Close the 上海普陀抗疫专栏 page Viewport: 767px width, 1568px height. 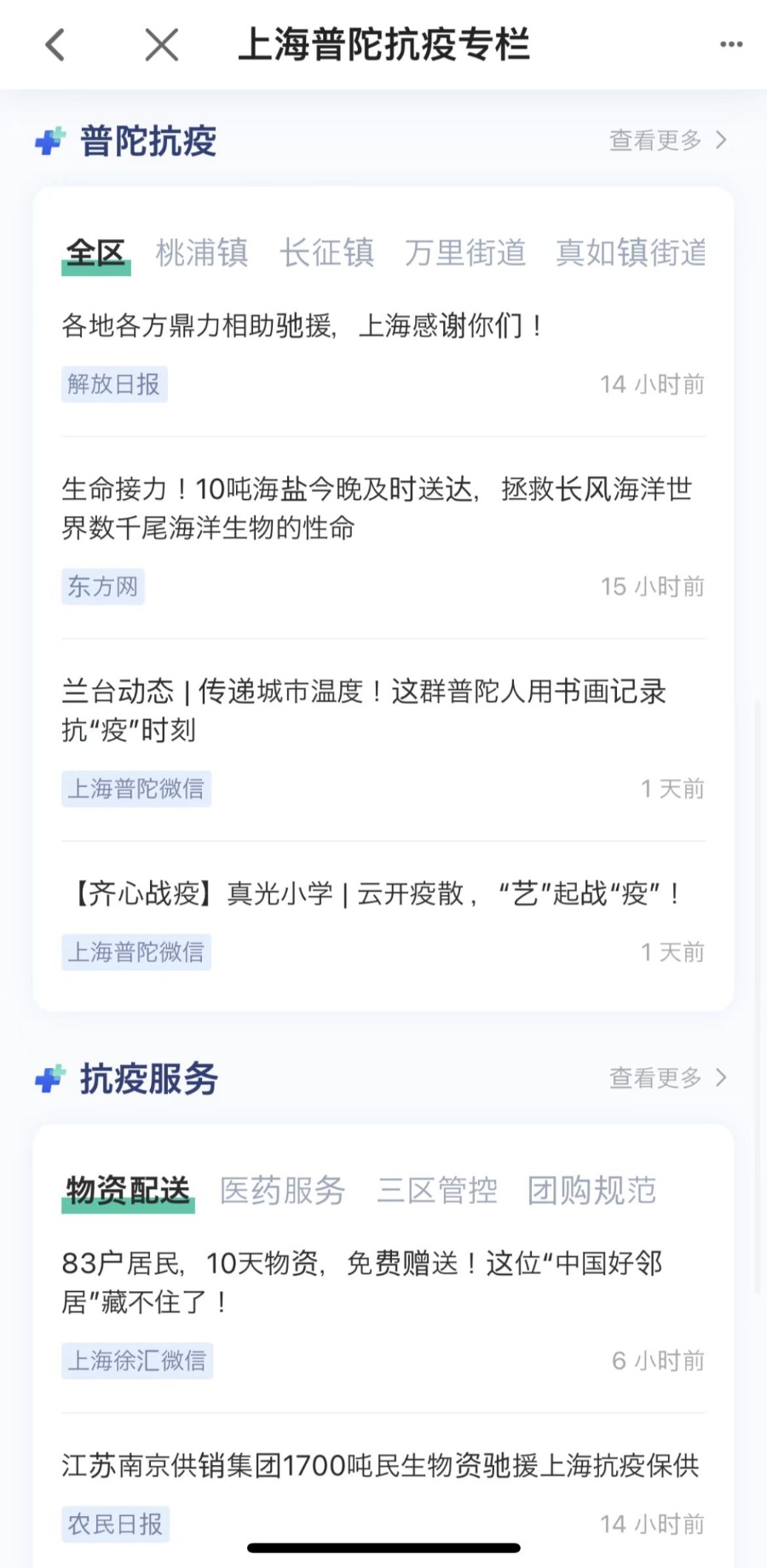coord(161,45)
